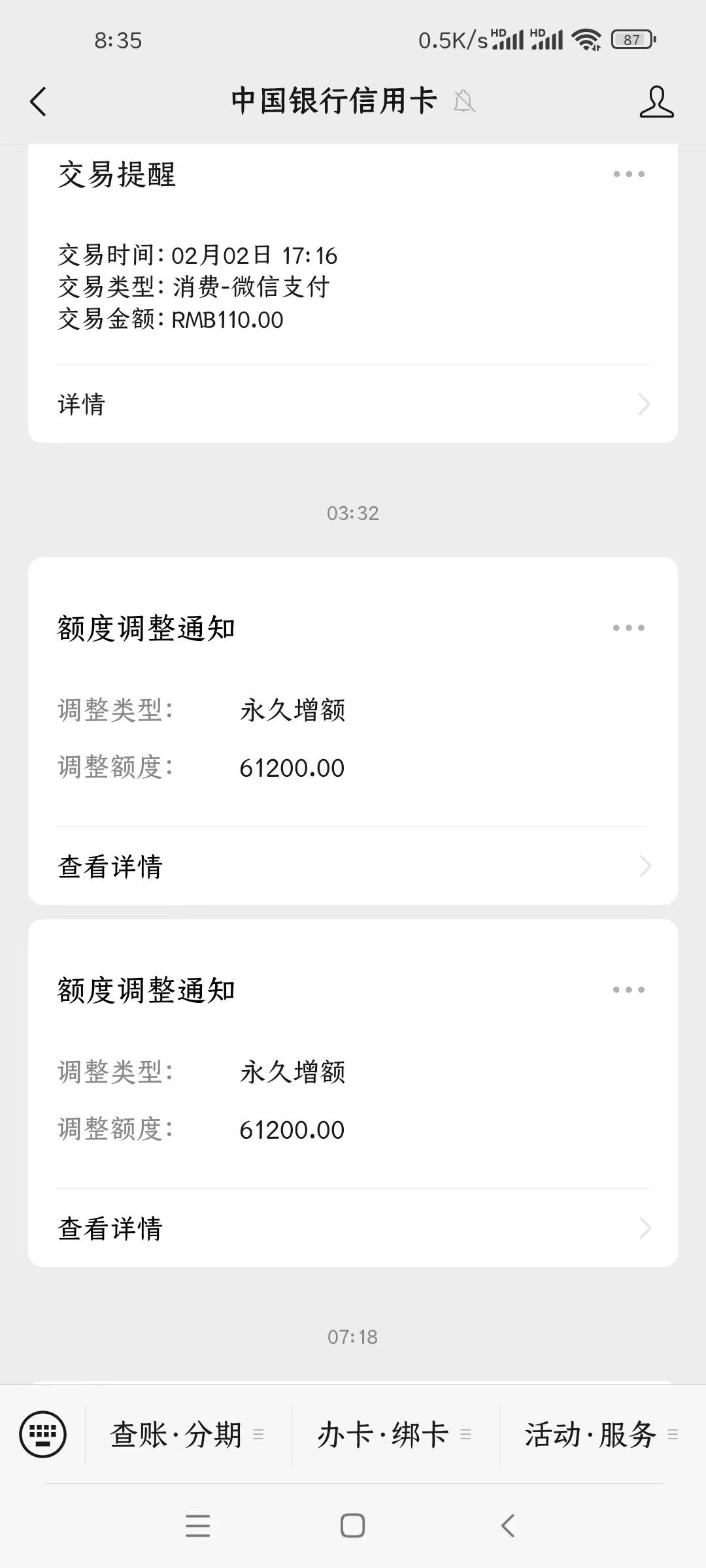Switch to keyboard input mode
The height and width of the screenshot is (1568, 706).
pos(43,1434)
